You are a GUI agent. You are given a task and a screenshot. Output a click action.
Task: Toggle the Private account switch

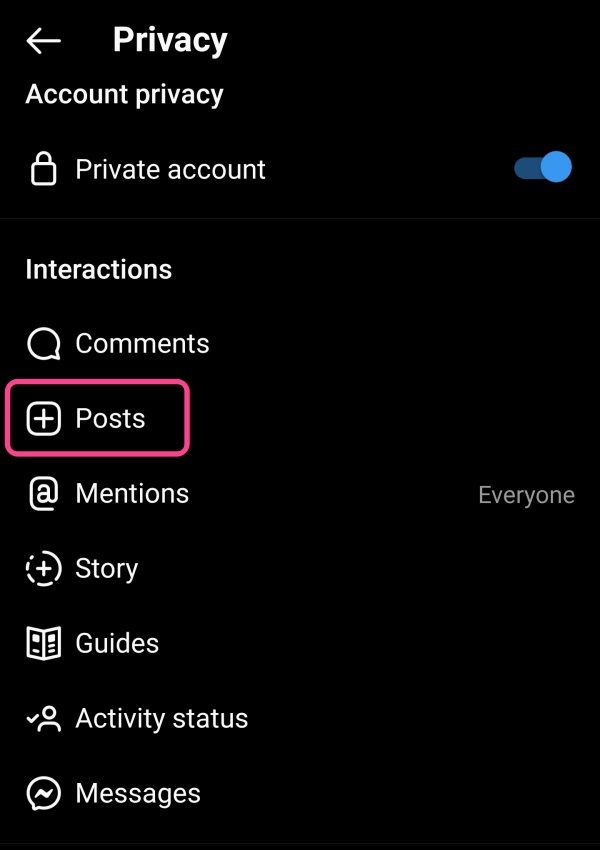point(543,168)
